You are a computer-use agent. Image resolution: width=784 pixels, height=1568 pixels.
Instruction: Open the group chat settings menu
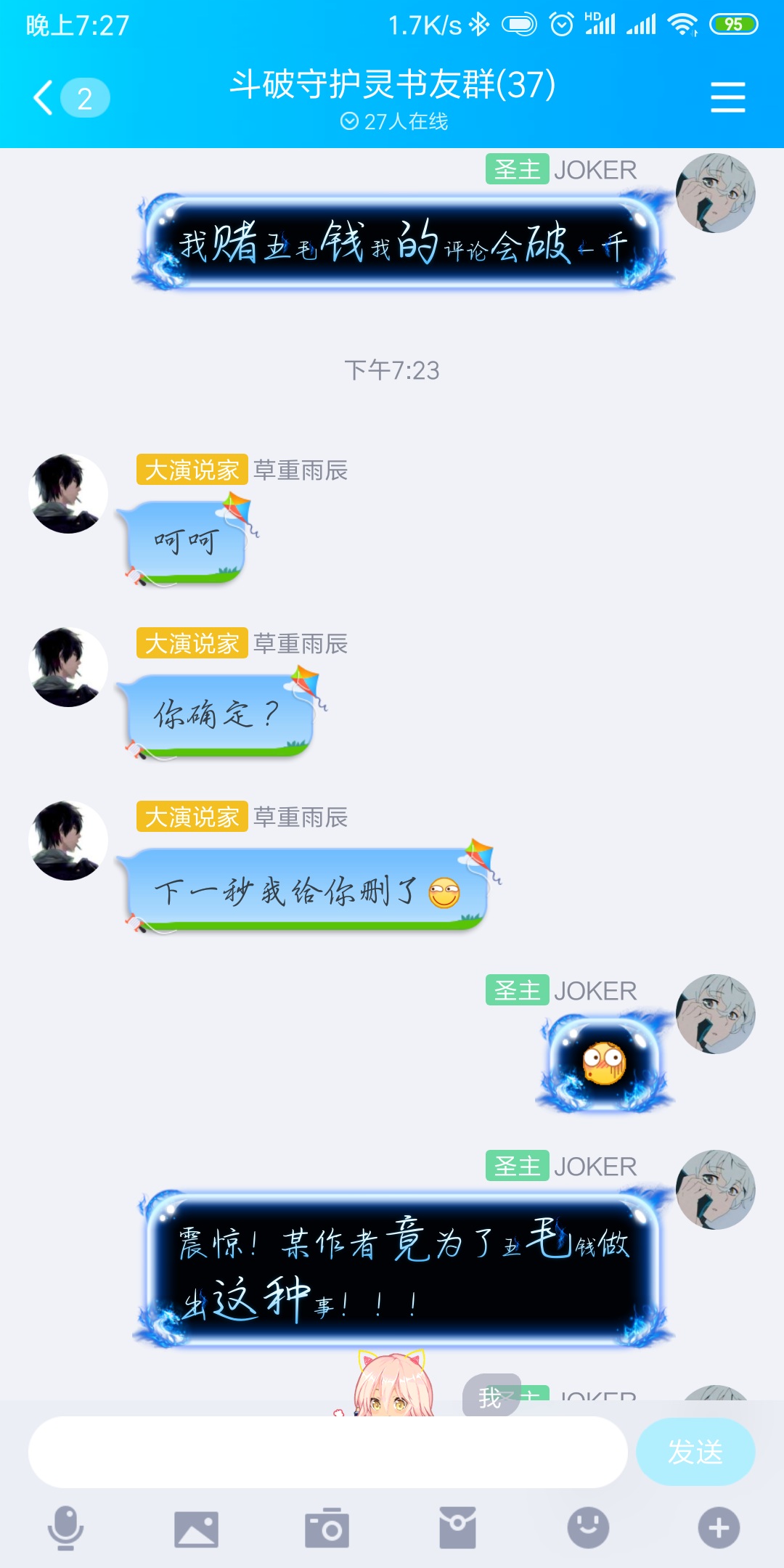click(x=727, y=97)
